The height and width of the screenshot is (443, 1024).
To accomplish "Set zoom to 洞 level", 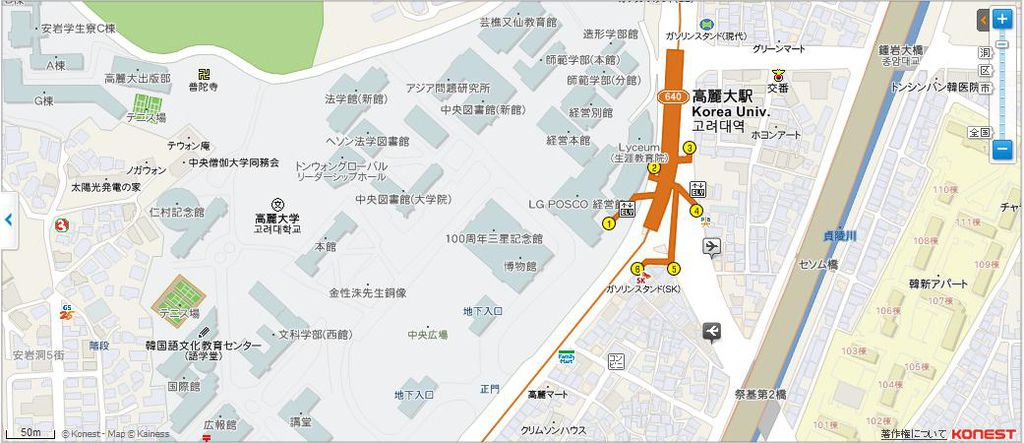I will tap(985, 51).
